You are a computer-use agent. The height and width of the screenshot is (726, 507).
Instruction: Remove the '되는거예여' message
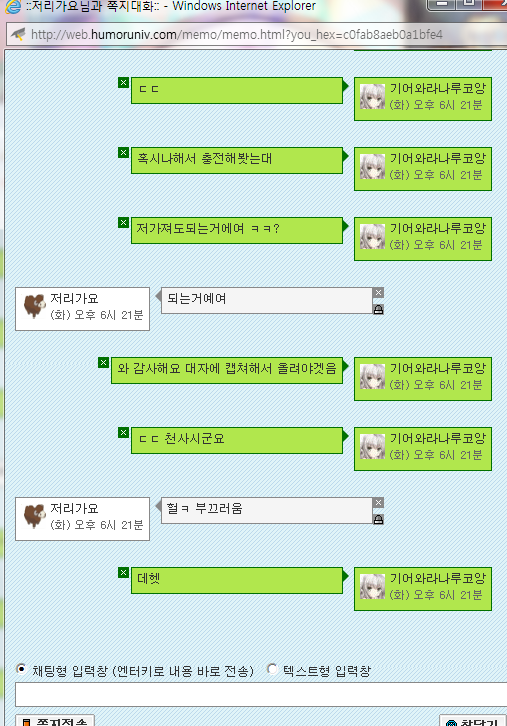coord(378,293)
